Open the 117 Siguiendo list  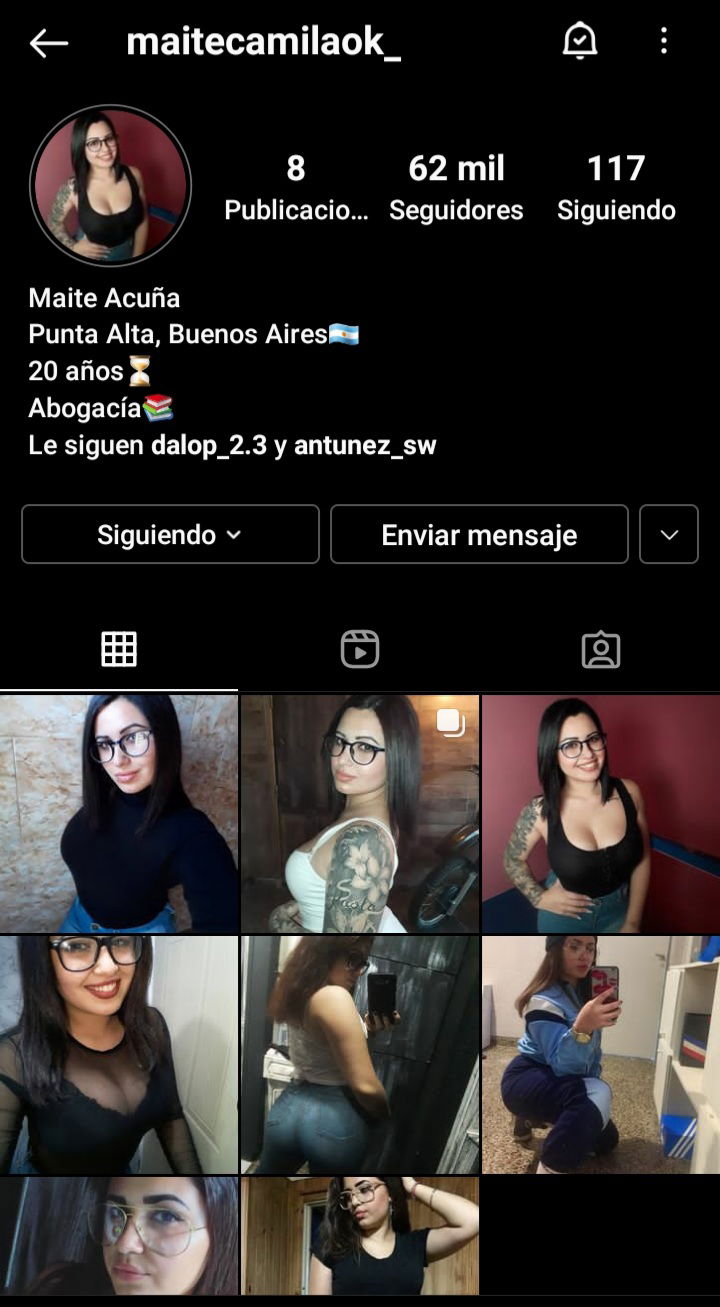click(x=616, y=187)
